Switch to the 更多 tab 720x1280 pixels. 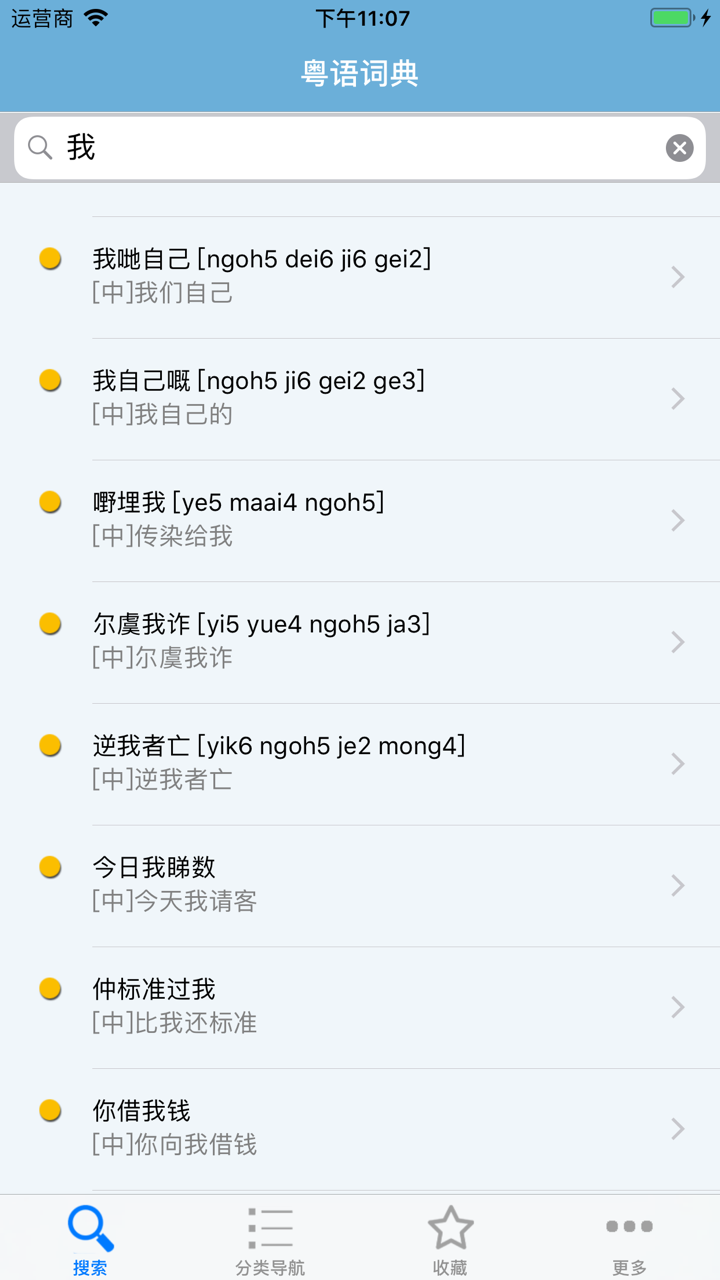click(x=629, y=1237)
